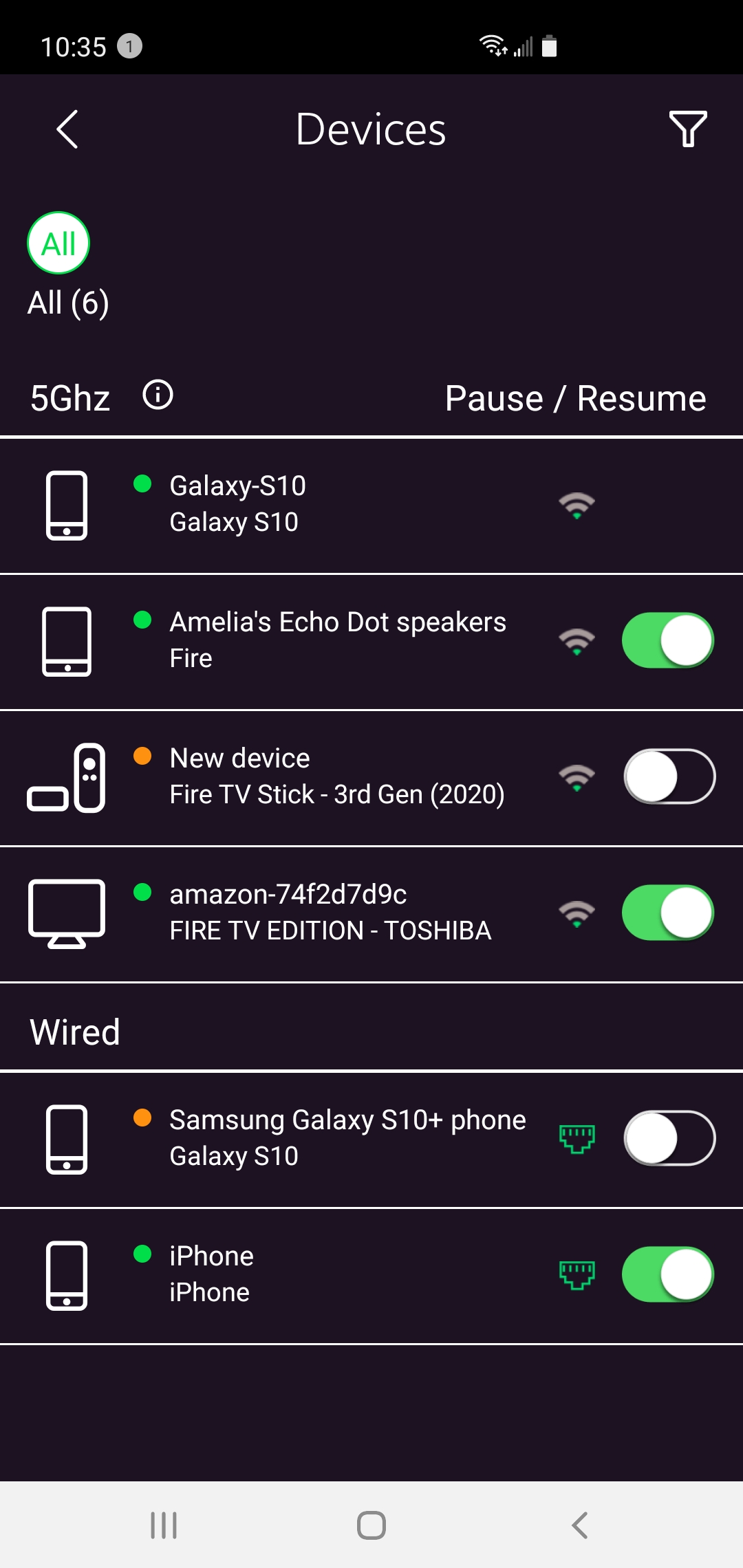Viewport: 743px width, 1568px height.
Task: Pause Amelia's Echo Dot speakers
Action: tap(667, 640)
